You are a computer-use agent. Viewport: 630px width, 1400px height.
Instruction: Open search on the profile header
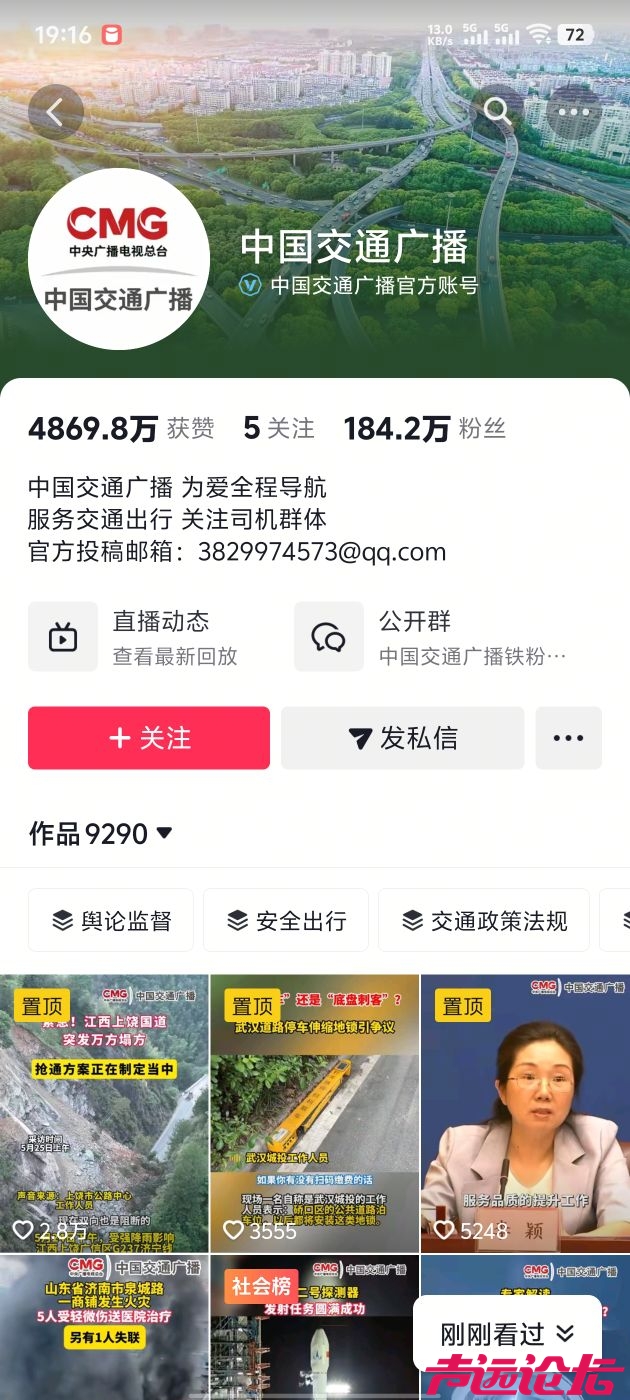coord(497,111)
